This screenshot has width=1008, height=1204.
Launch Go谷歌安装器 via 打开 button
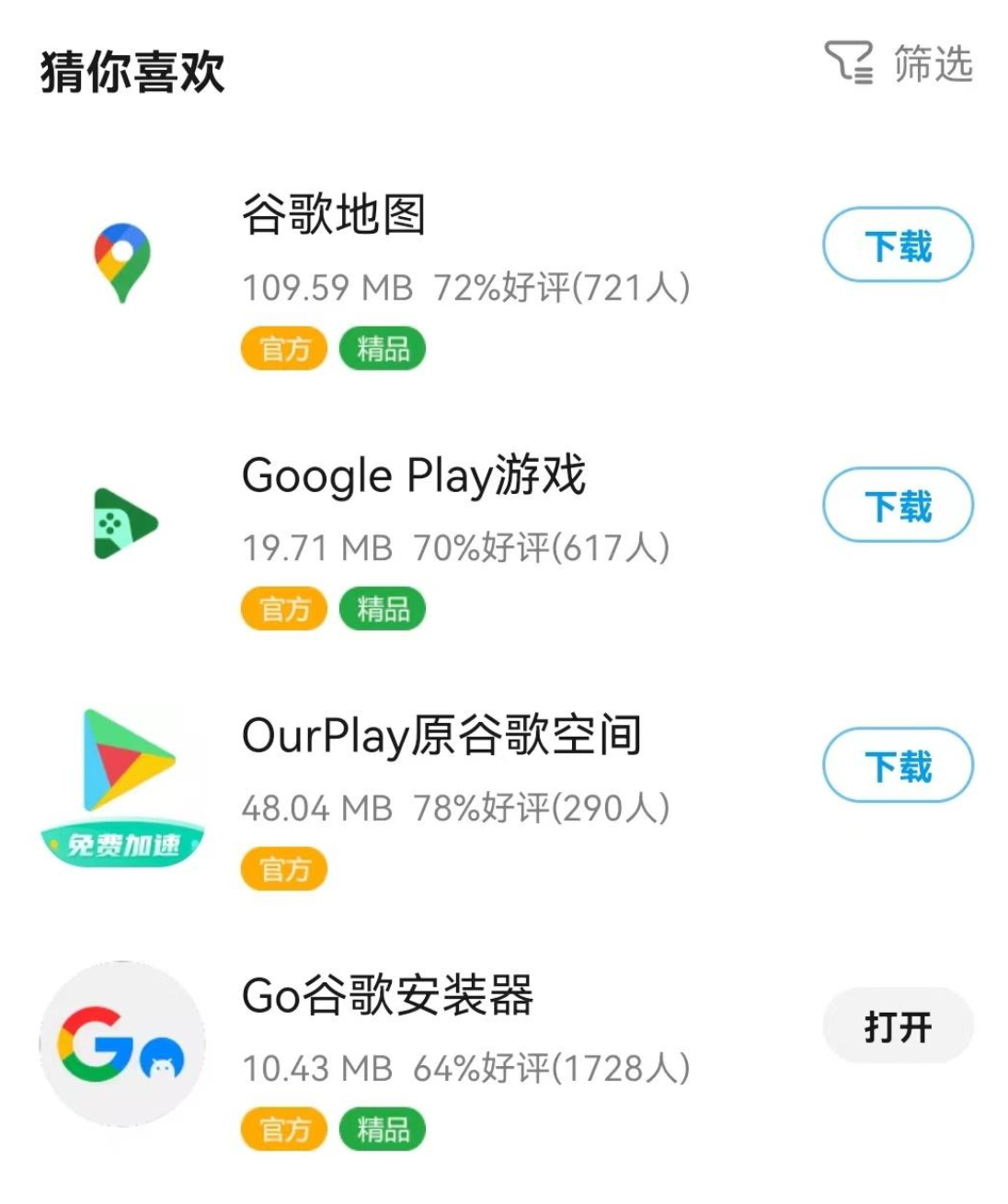[897, 1026]
